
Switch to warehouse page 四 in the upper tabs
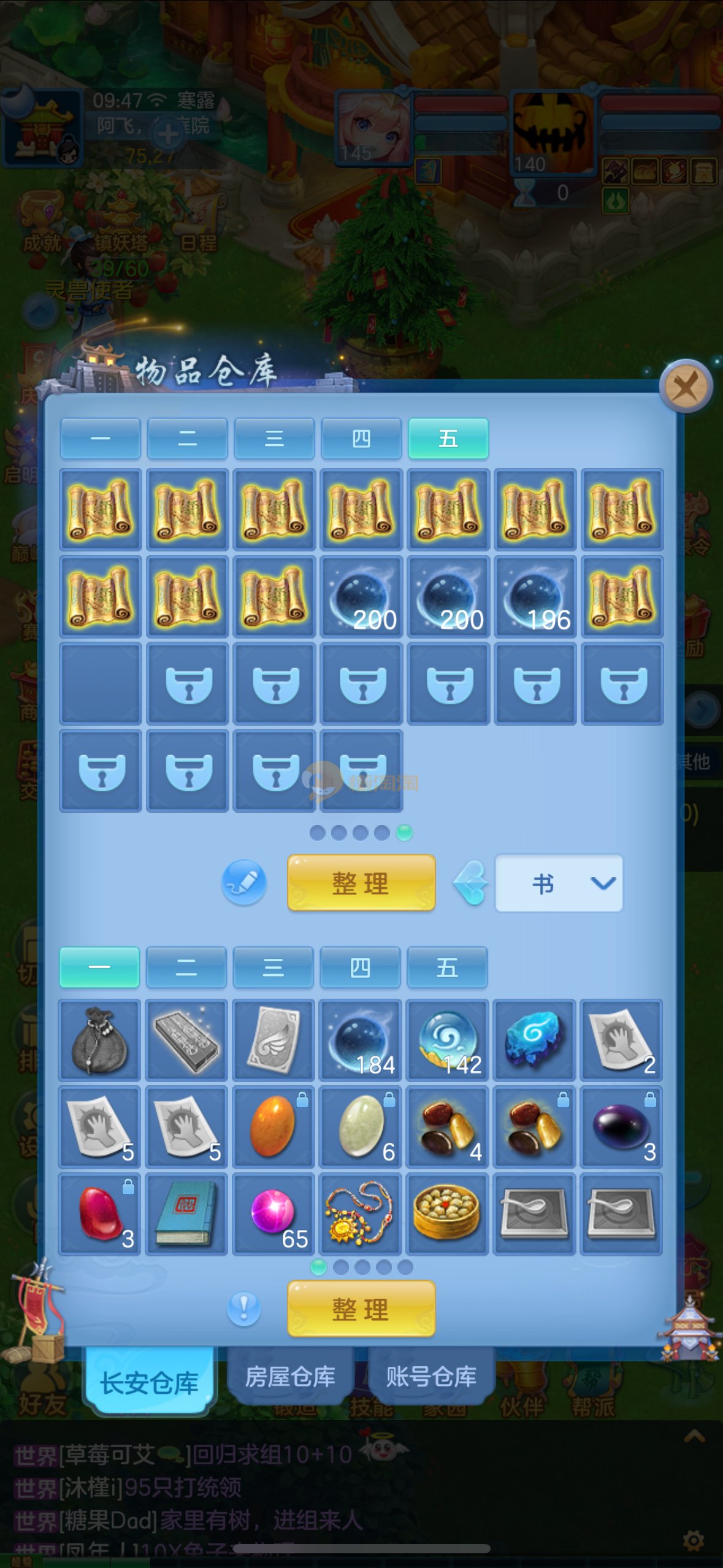361,439
